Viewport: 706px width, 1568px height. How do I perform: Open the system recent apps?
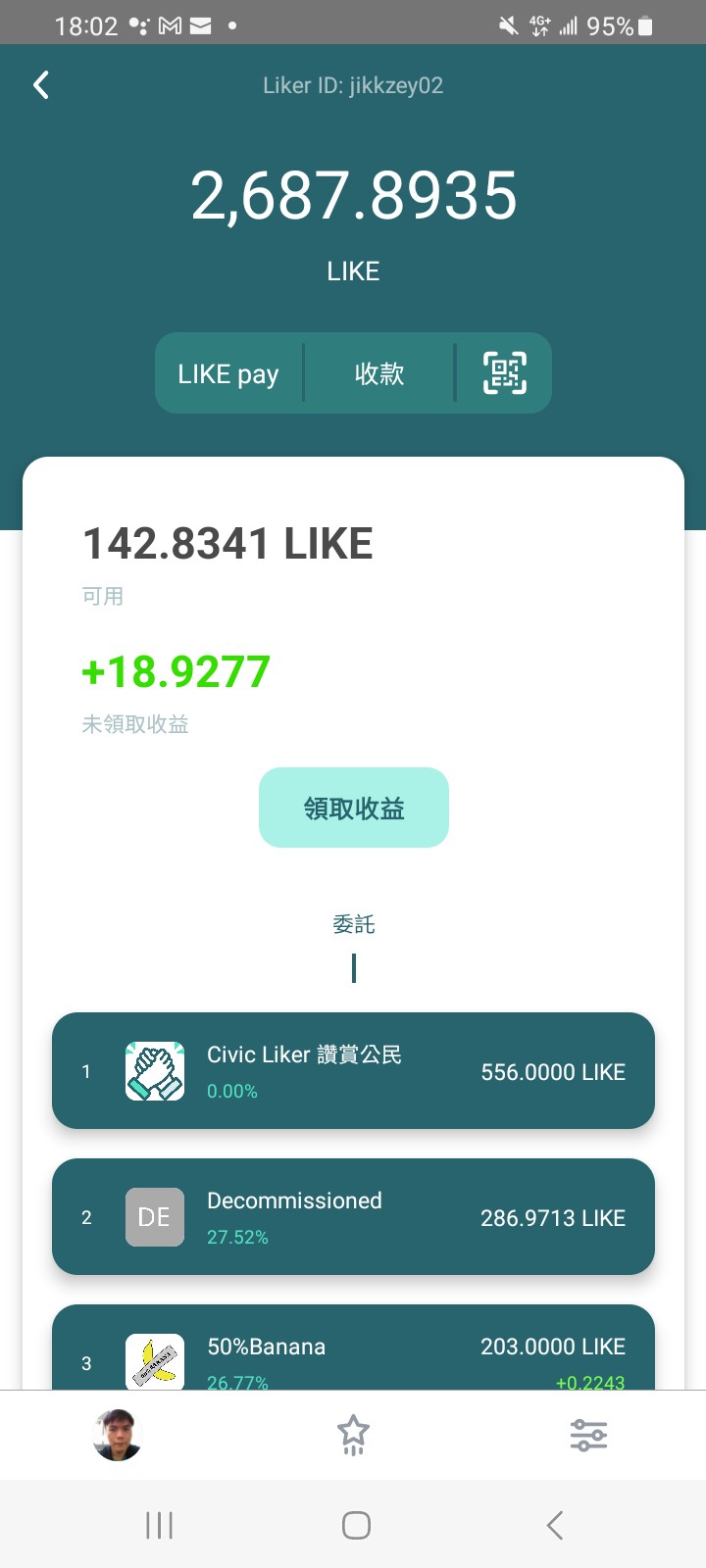tap(159, 1525)
